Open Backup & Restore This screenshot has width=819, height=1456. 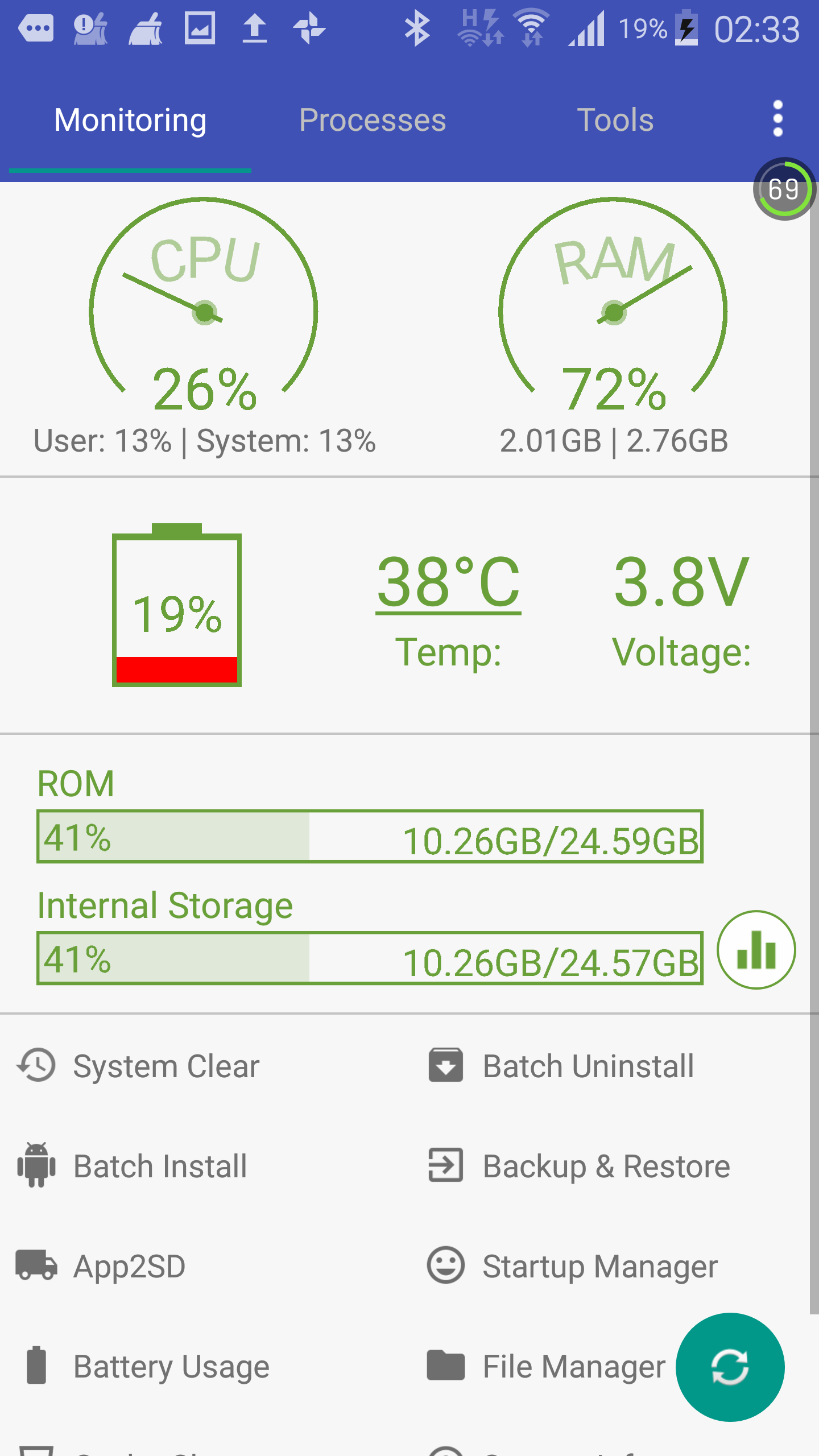pos(578,1166)
